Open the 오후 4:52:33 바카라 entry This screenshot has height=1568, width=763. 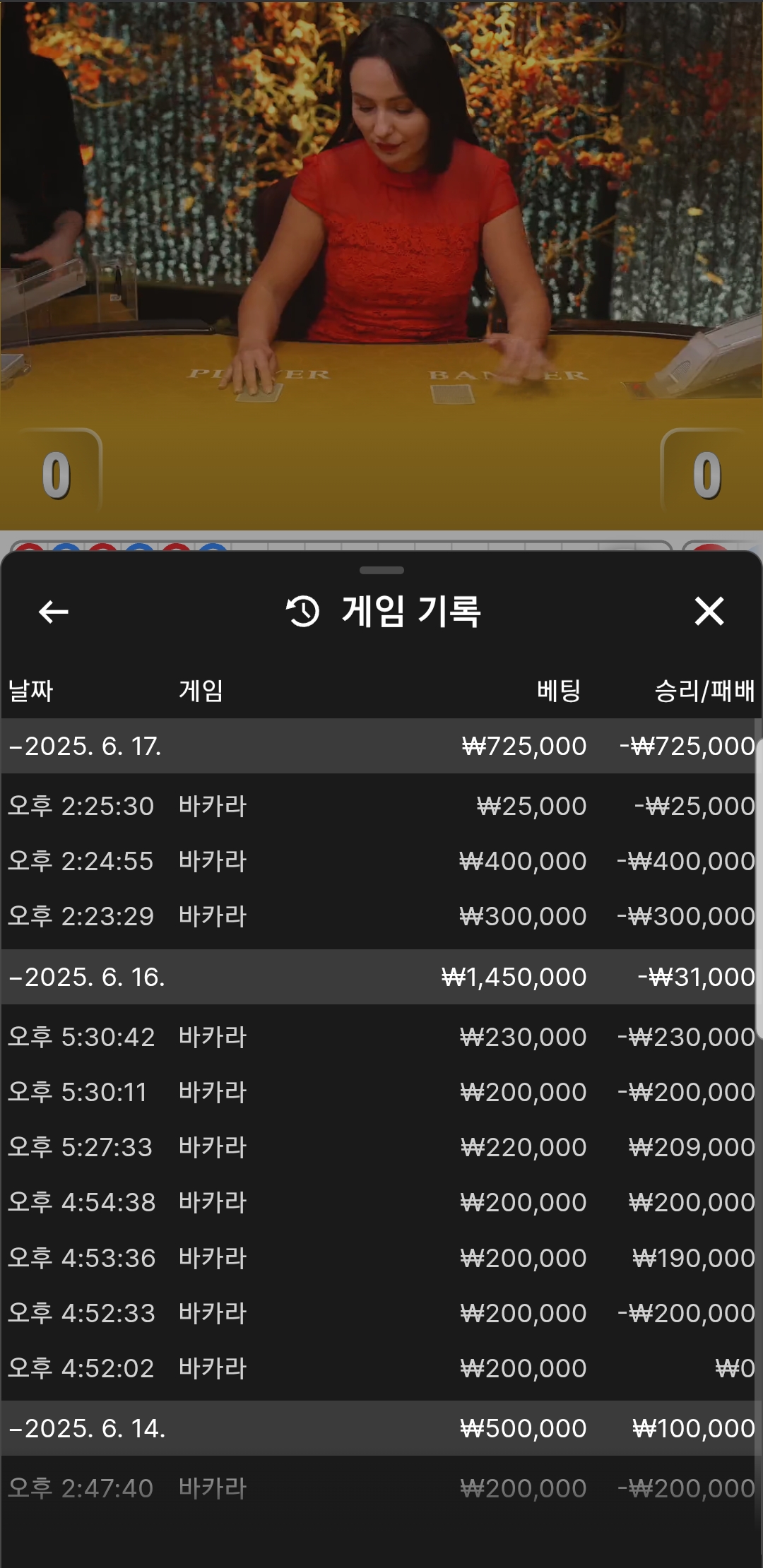point(381,1313)
